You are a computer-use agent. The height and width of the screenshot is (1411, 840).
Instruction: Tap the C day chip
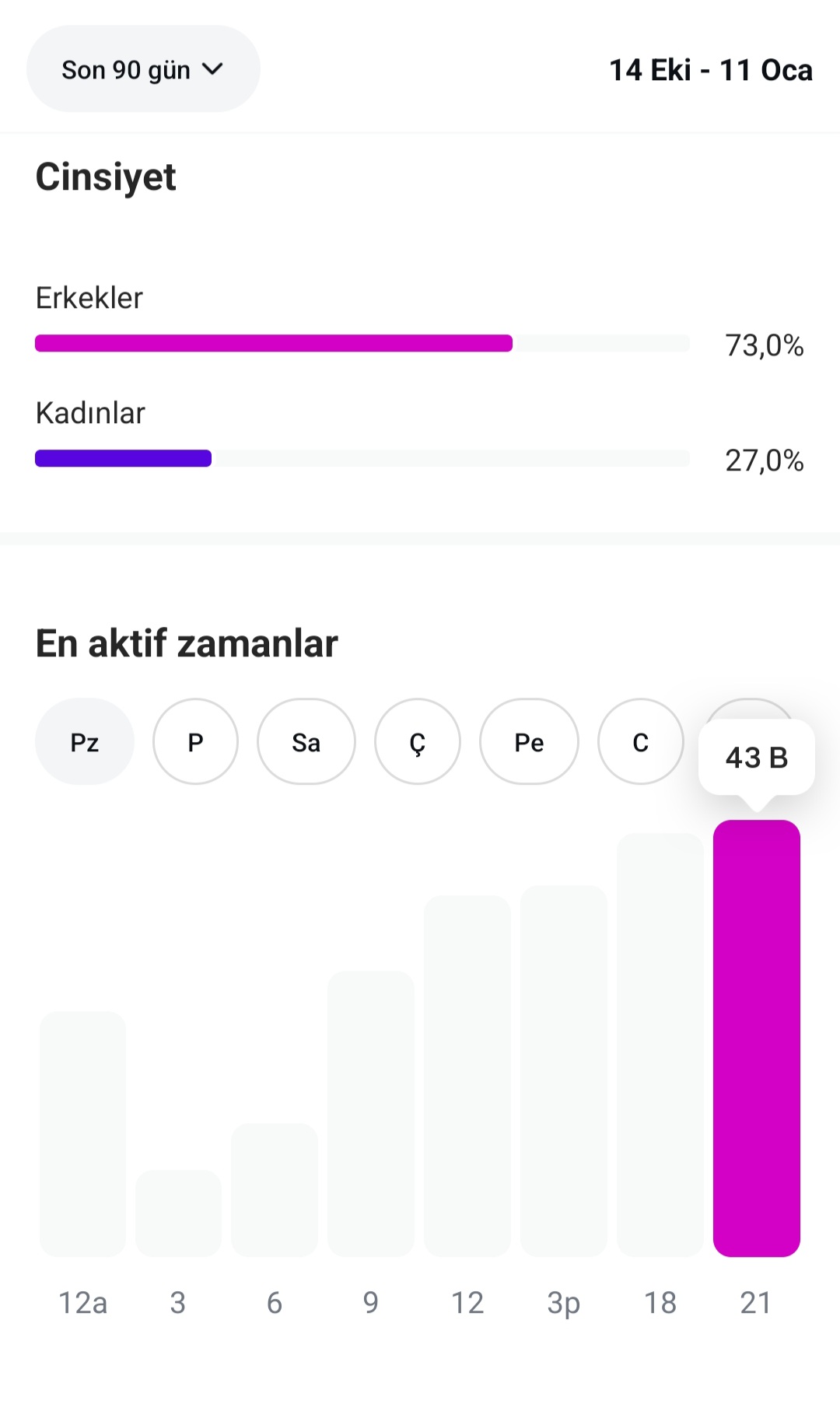click(641, 742)
